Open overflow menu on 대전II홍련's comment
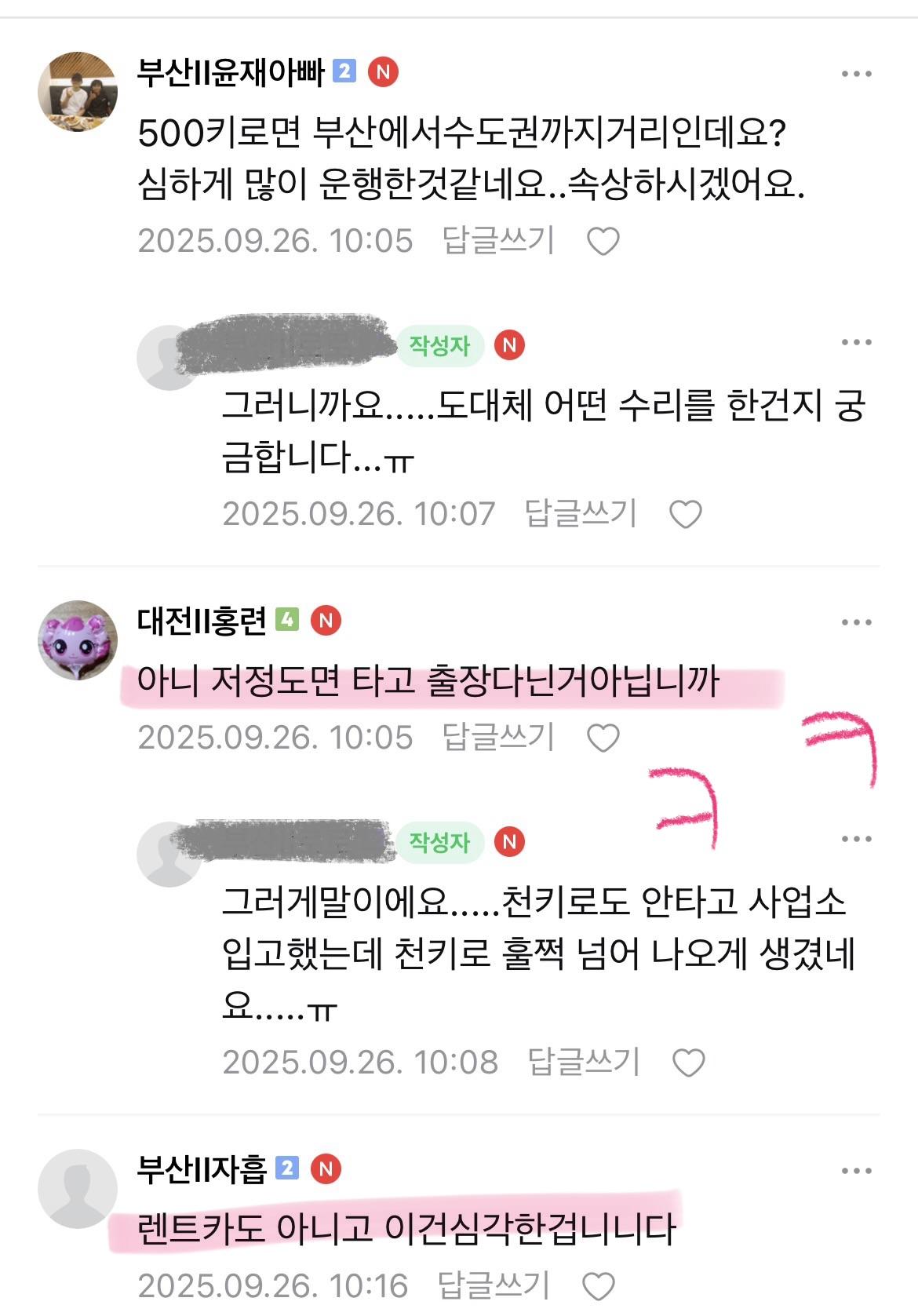The width and height of the screenshot is (918, 1316). tap(856, 623)
